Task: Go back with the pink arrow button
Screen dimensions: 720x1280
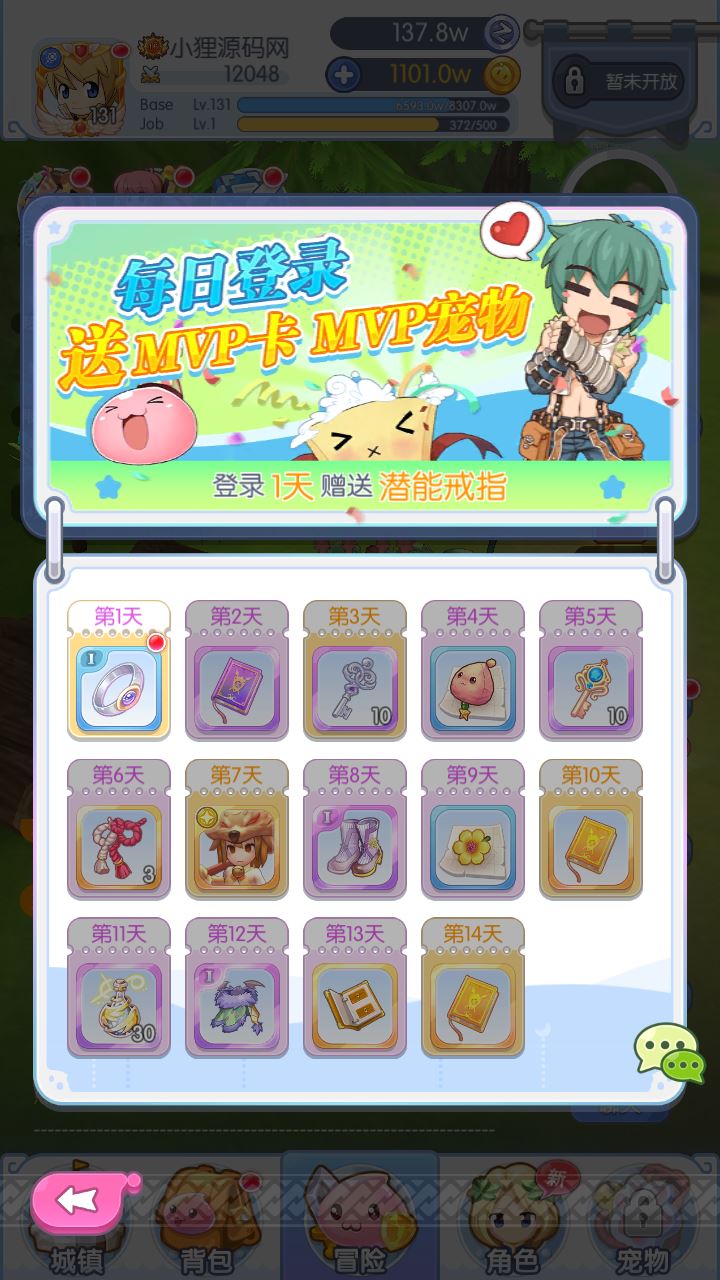Action: (82, 1200)
